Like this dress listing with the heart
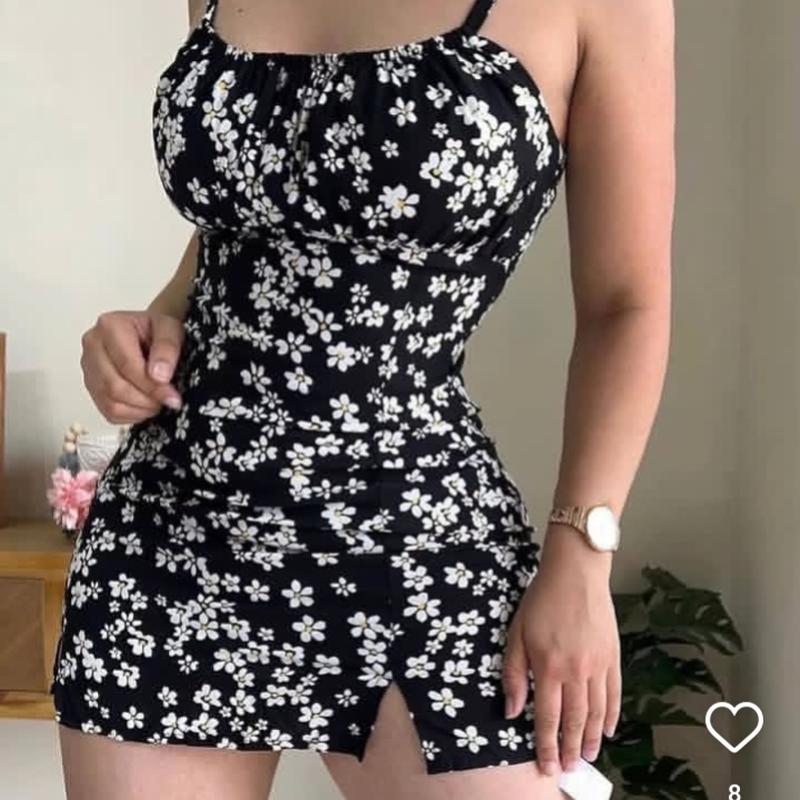Image resolution: width=800 pixels, height=800 pixels. tap(734, 725)
